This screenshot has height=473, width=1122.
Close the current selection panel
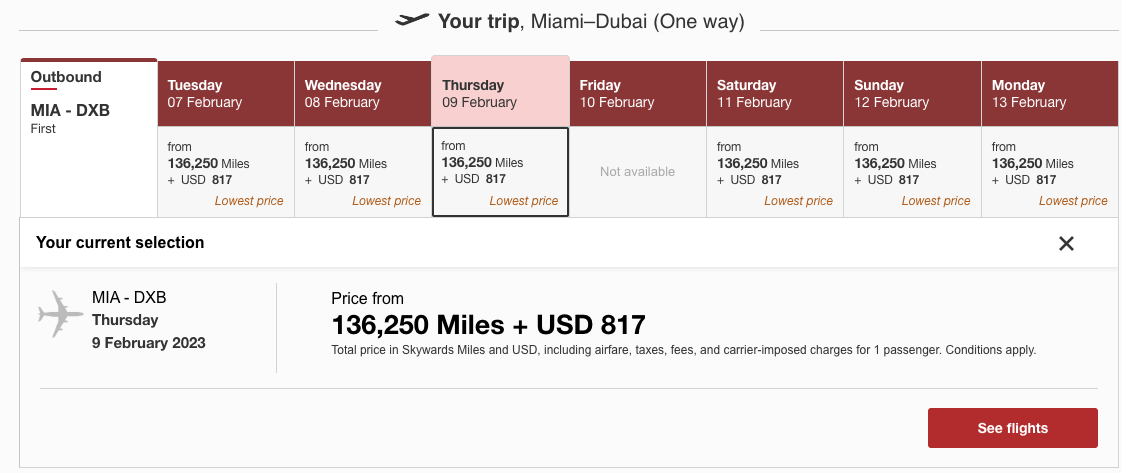coord(1066,243)
